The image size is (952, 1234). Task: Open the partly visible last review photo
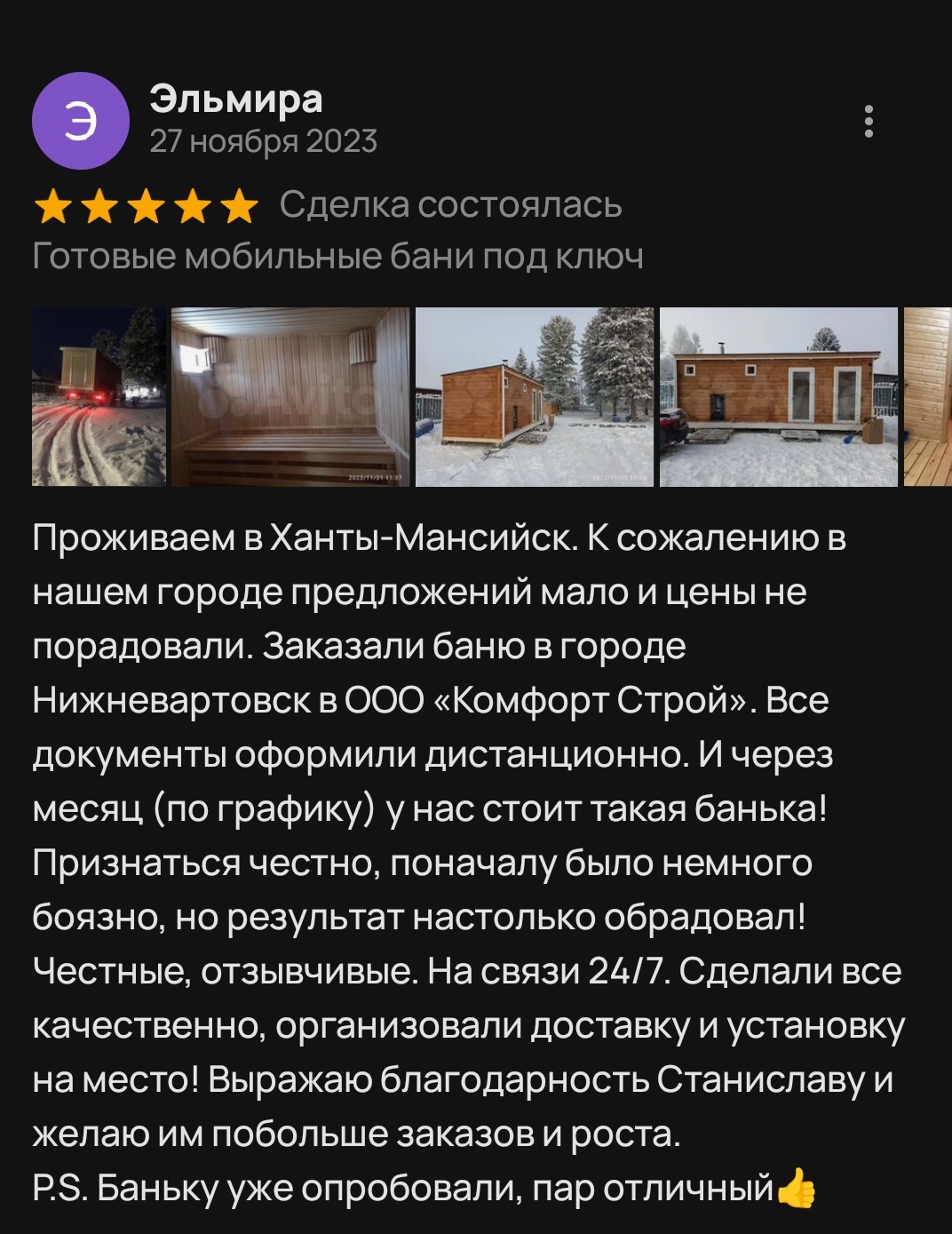coord(929,396)
